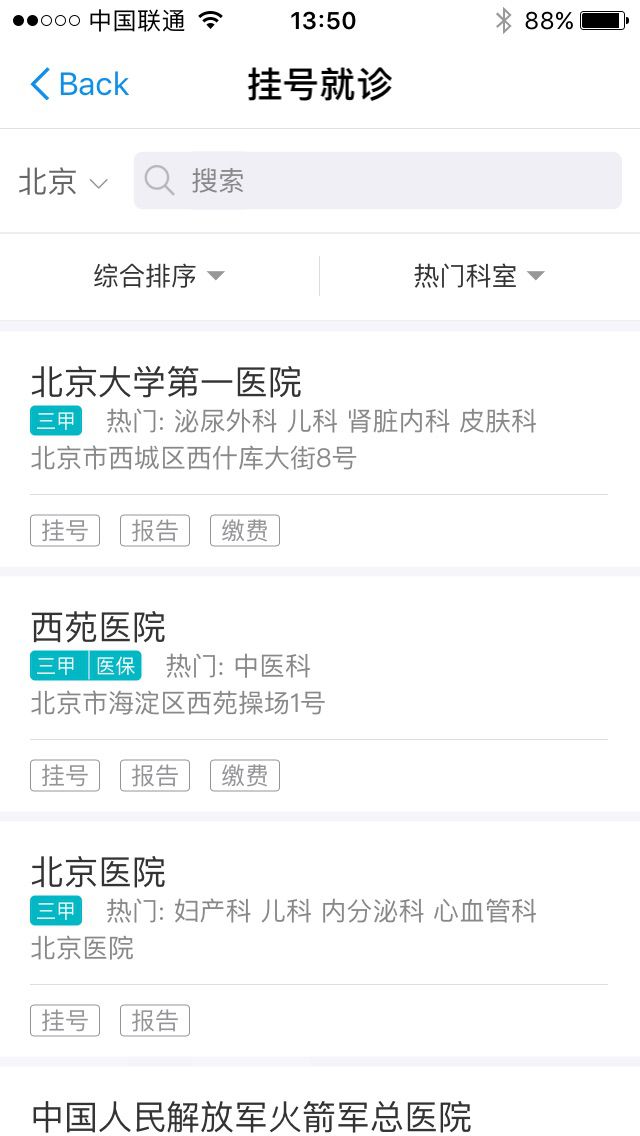This screenshot has height=1136, width=640.
Task: Tap 报告 under 西苑医院
Action: point(155,776)
